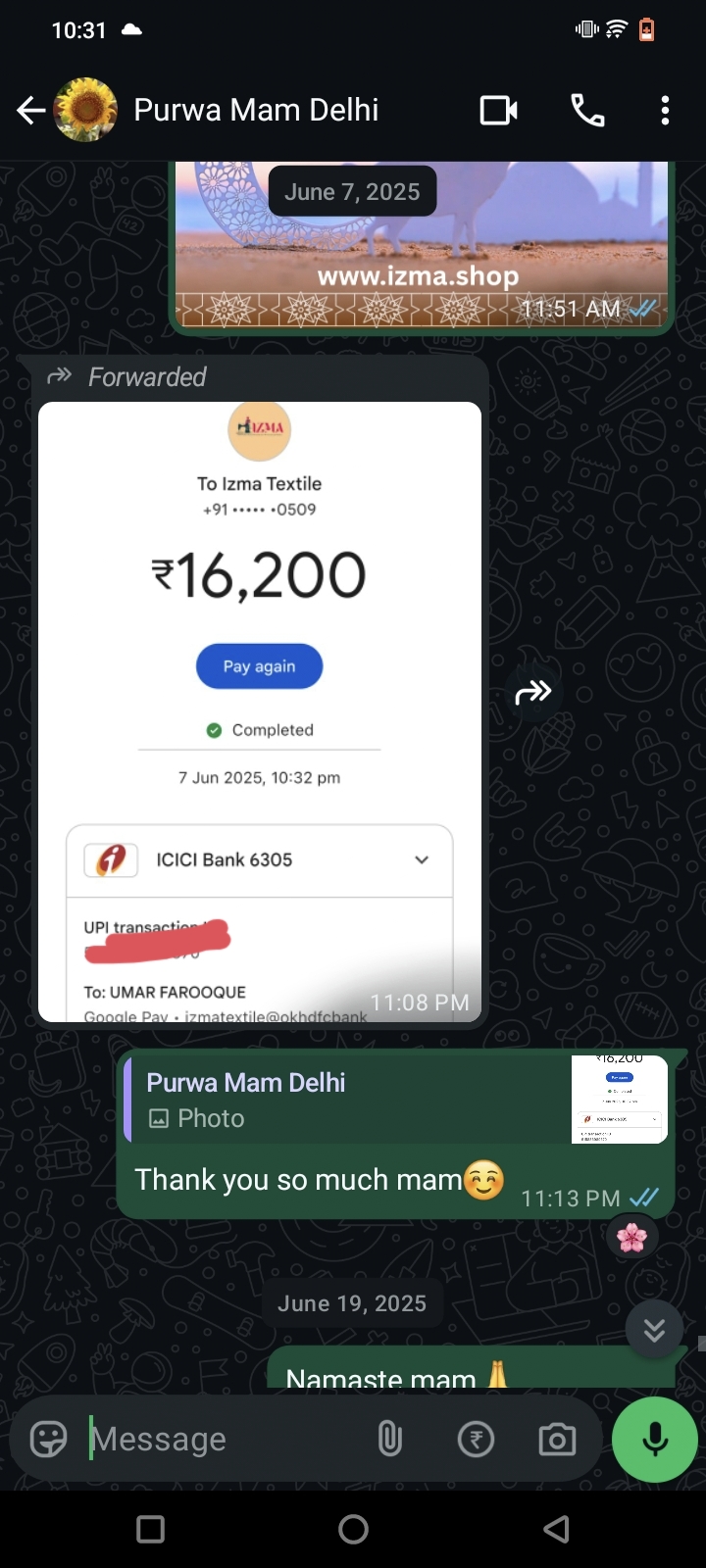Go back to the chat list
This screenshot has height=1568, width=706.
click(31, 111)
